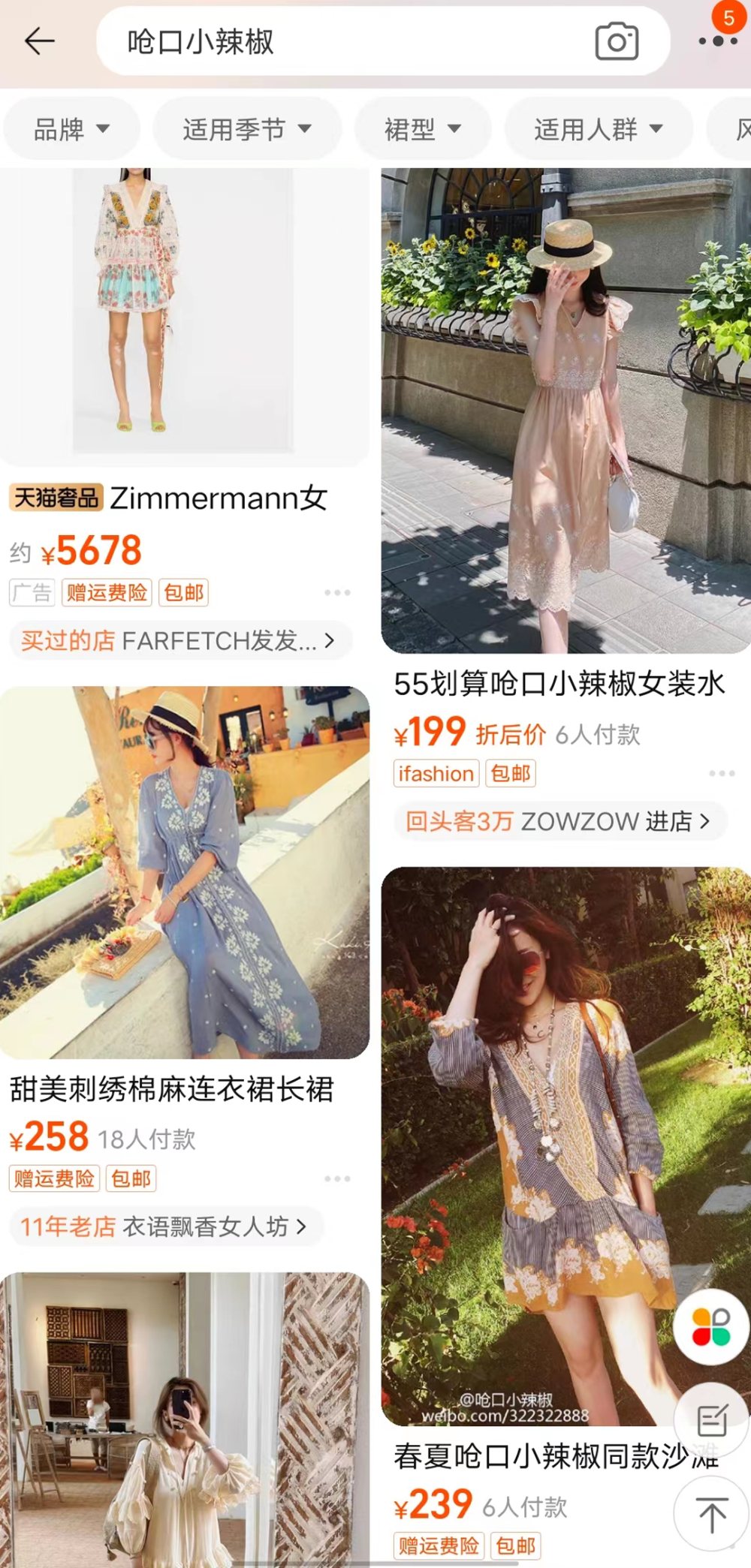
Task: Visit the FARFETCH store link
Action: coord(179,640)
